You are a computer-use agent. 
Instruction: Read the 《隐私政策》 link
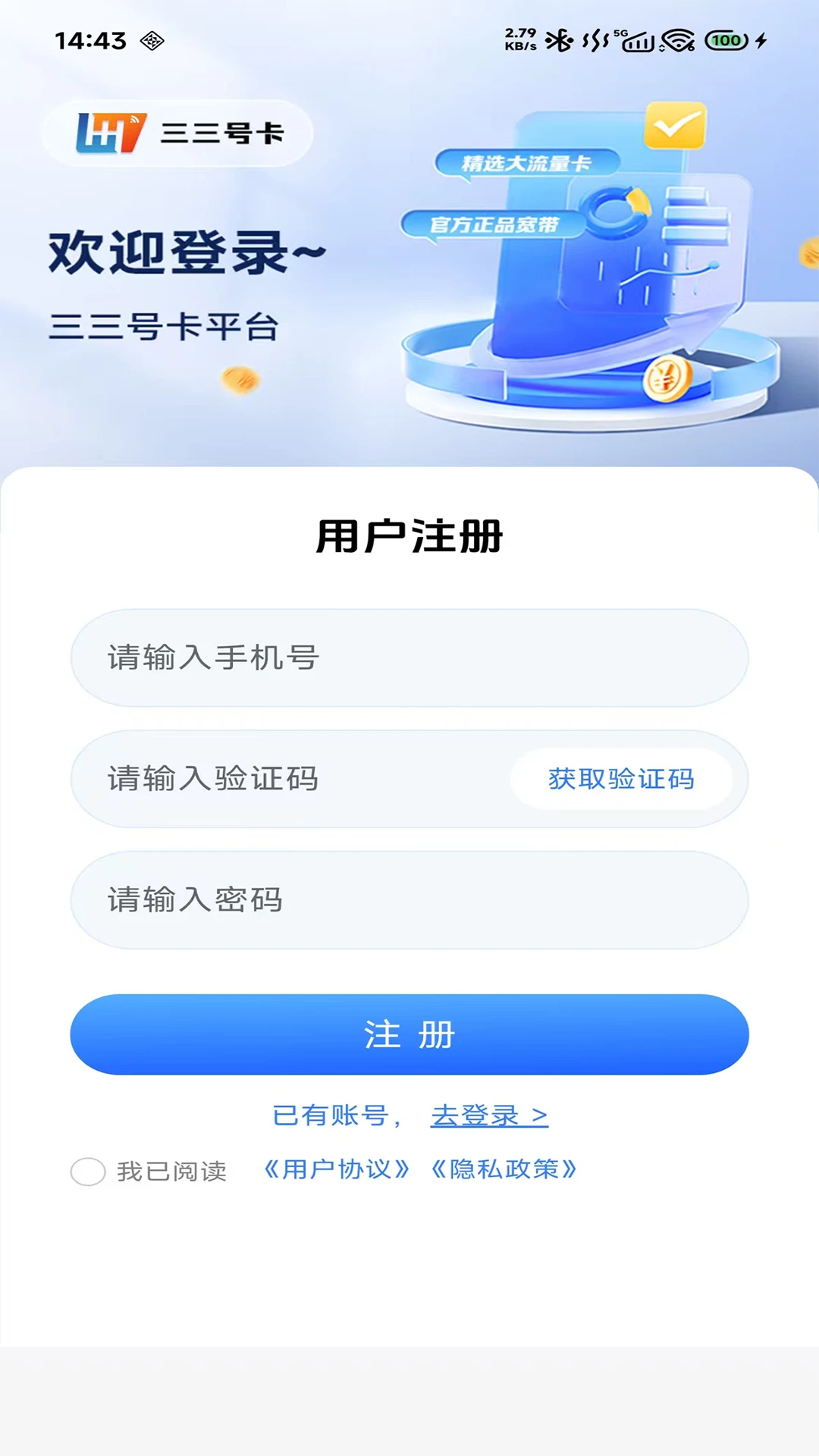504,1169
